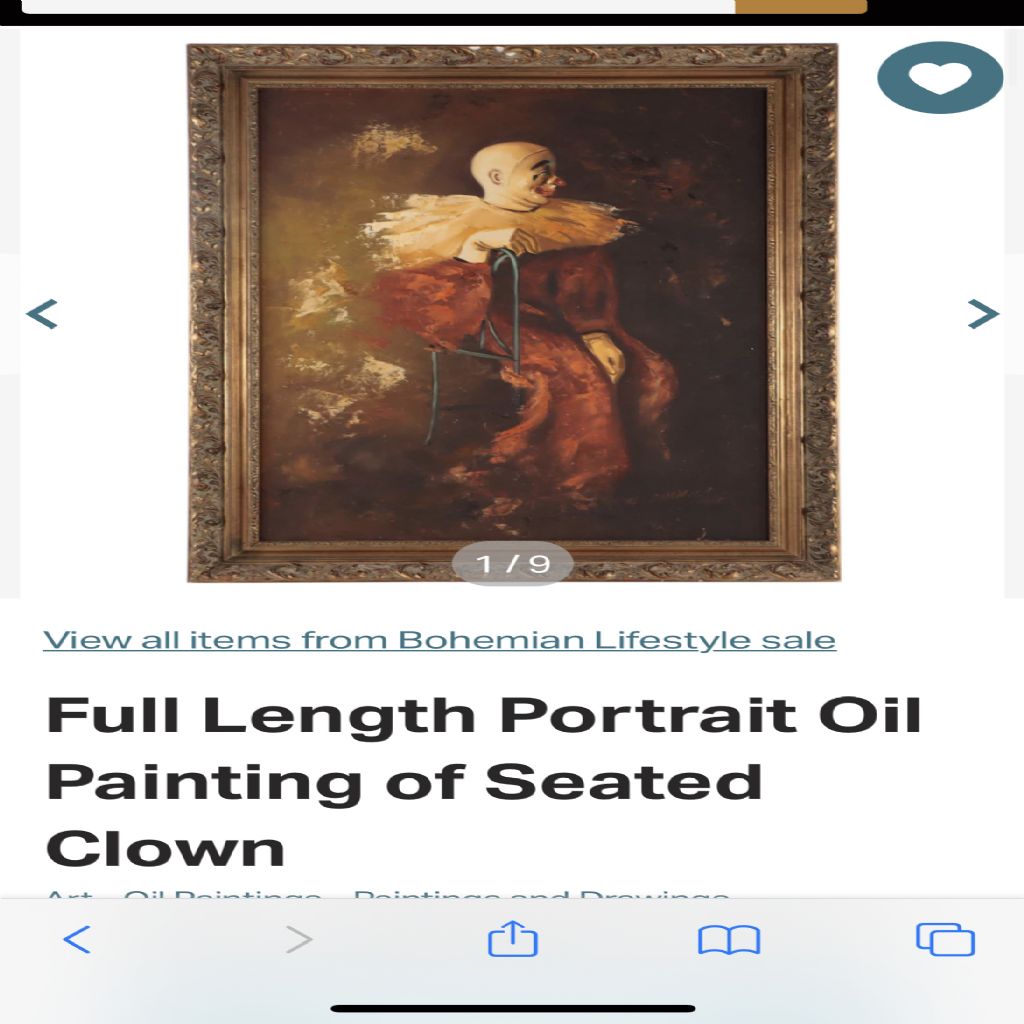Favorite this clown painting with the heart
This screenshot has width=1024, height=1024.
pos(939,77)
